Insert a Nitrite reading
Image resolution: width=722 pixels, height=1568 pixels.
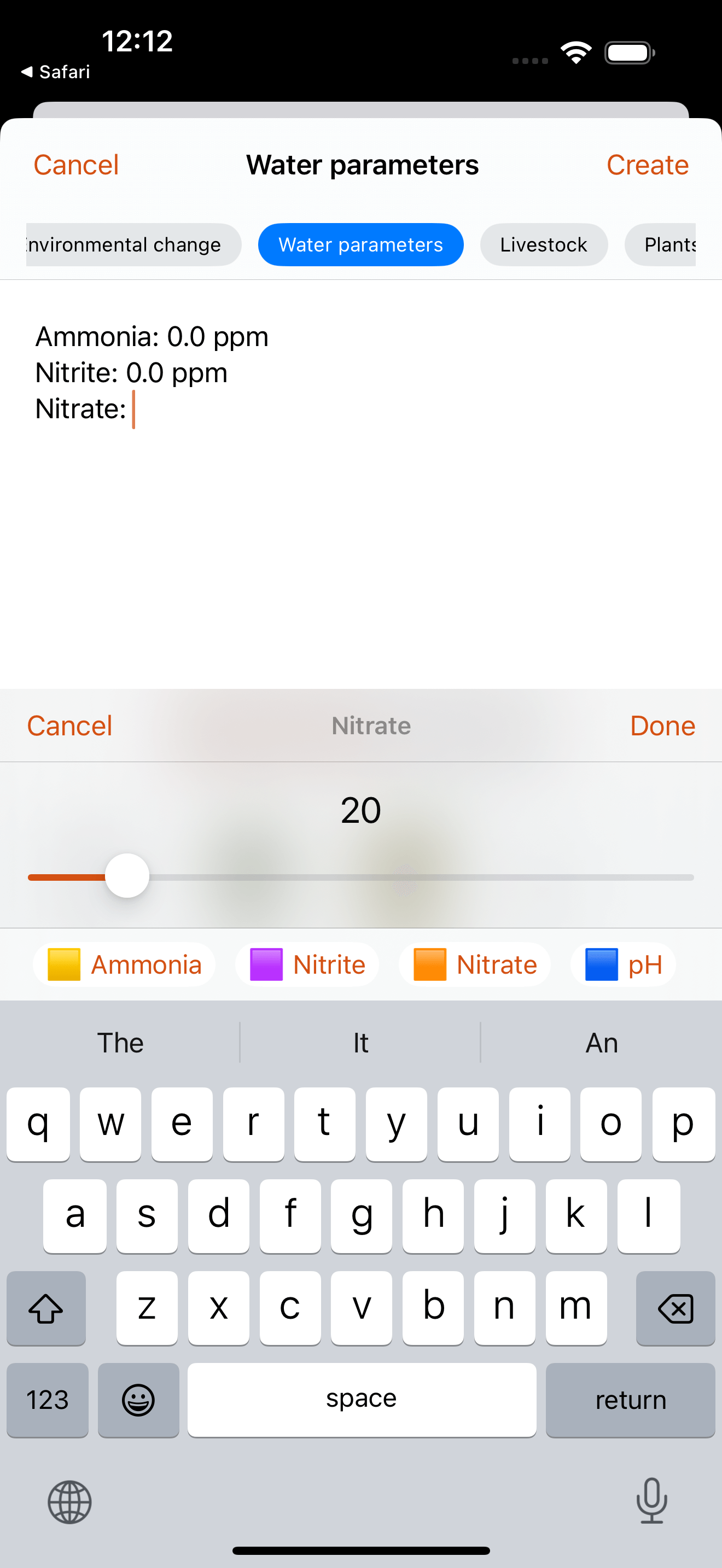click(307, 965)
